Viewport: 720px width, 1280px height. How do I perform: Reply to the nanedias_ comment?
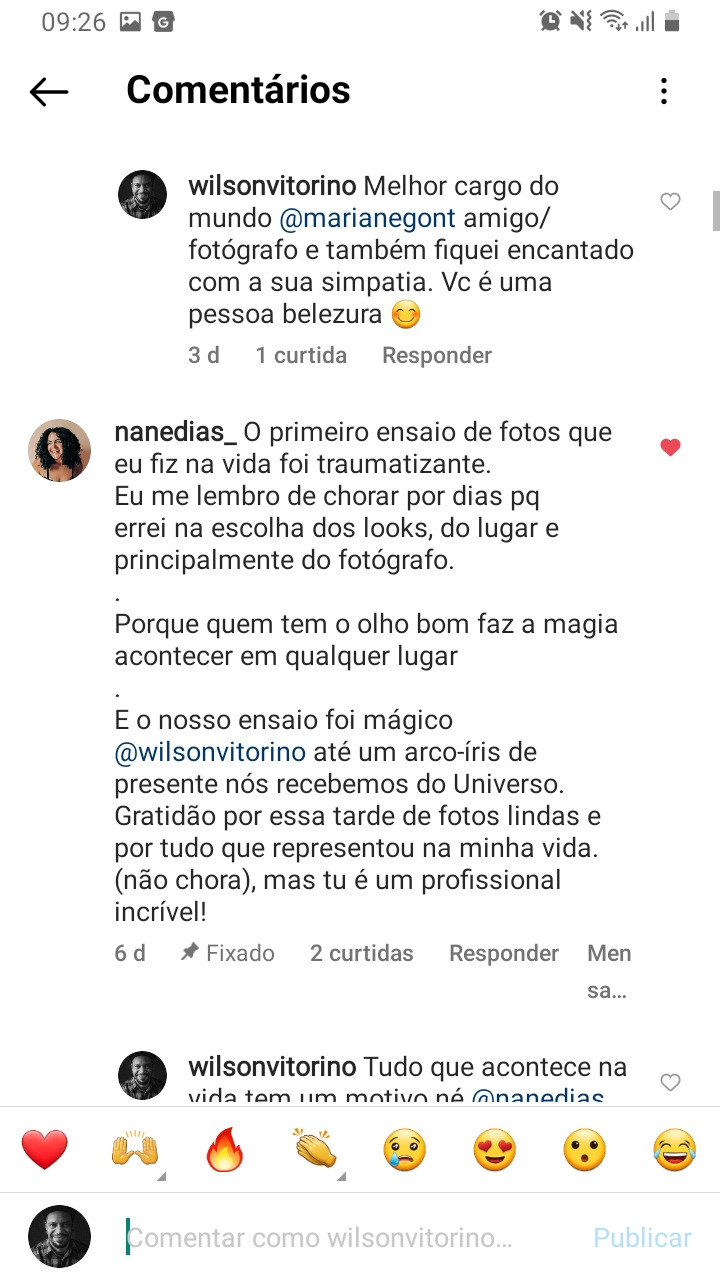pos(503,953)
